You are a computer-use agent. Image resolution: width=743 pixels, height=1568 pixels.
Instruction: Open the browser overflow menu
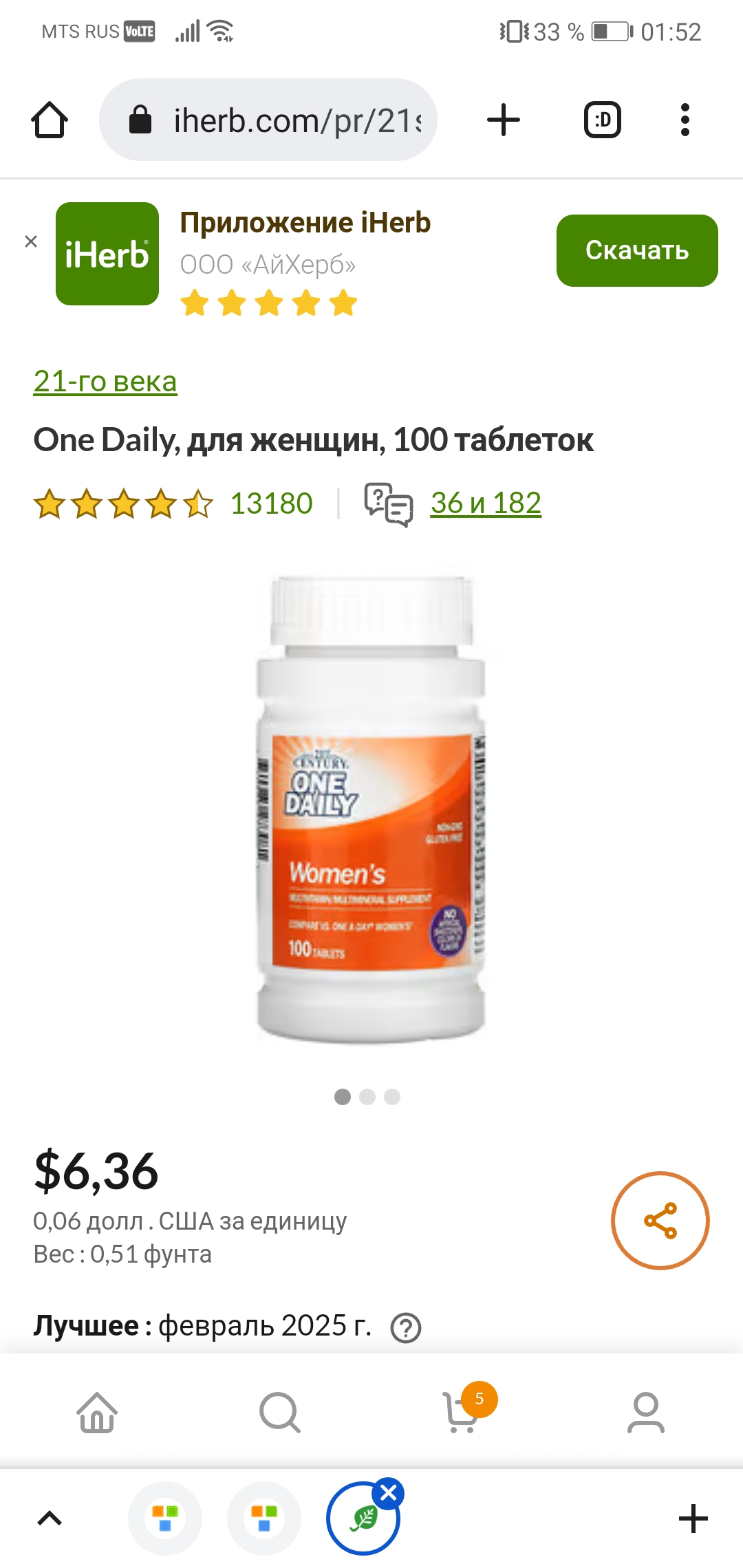(685, 120)
